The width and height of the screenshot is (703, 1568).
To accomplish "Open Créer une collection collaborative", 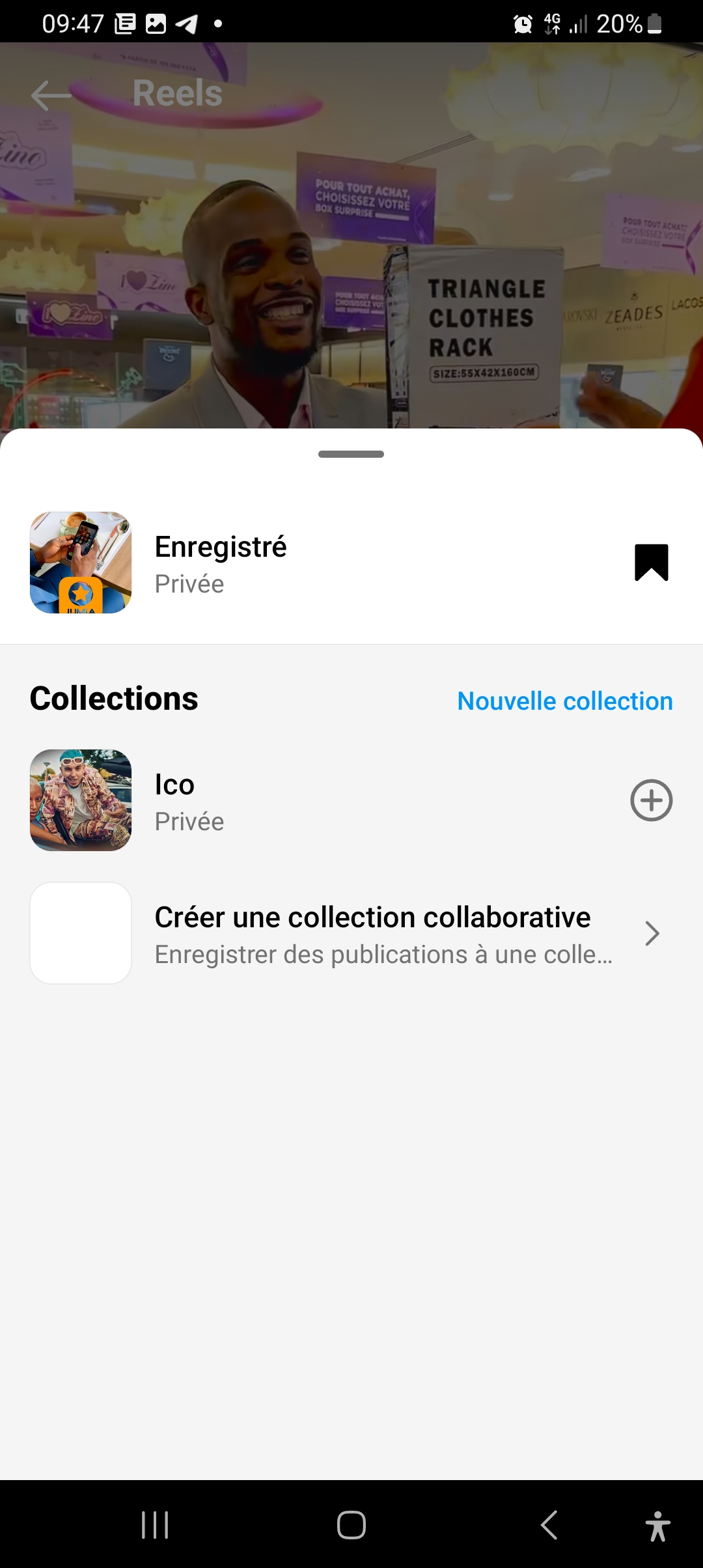I will (x=384, y=933).
